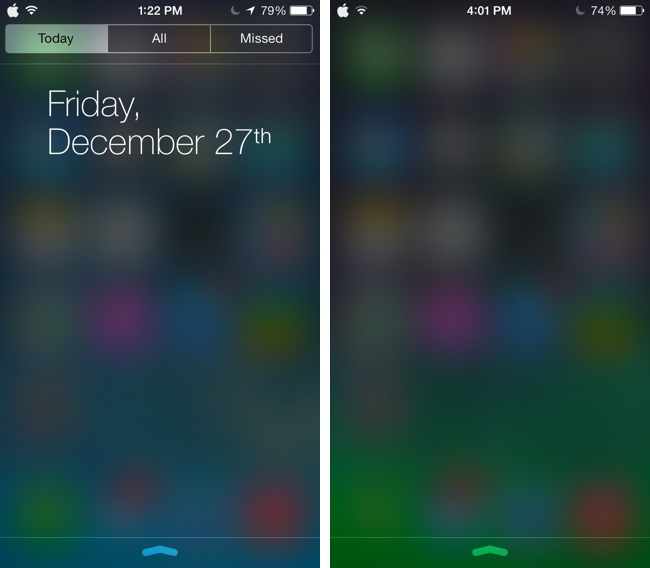Image resolution: width=650 pixels, height=568 pixels.
Task: Tap the blue grabber handle
Action: [x=160, y=551]
